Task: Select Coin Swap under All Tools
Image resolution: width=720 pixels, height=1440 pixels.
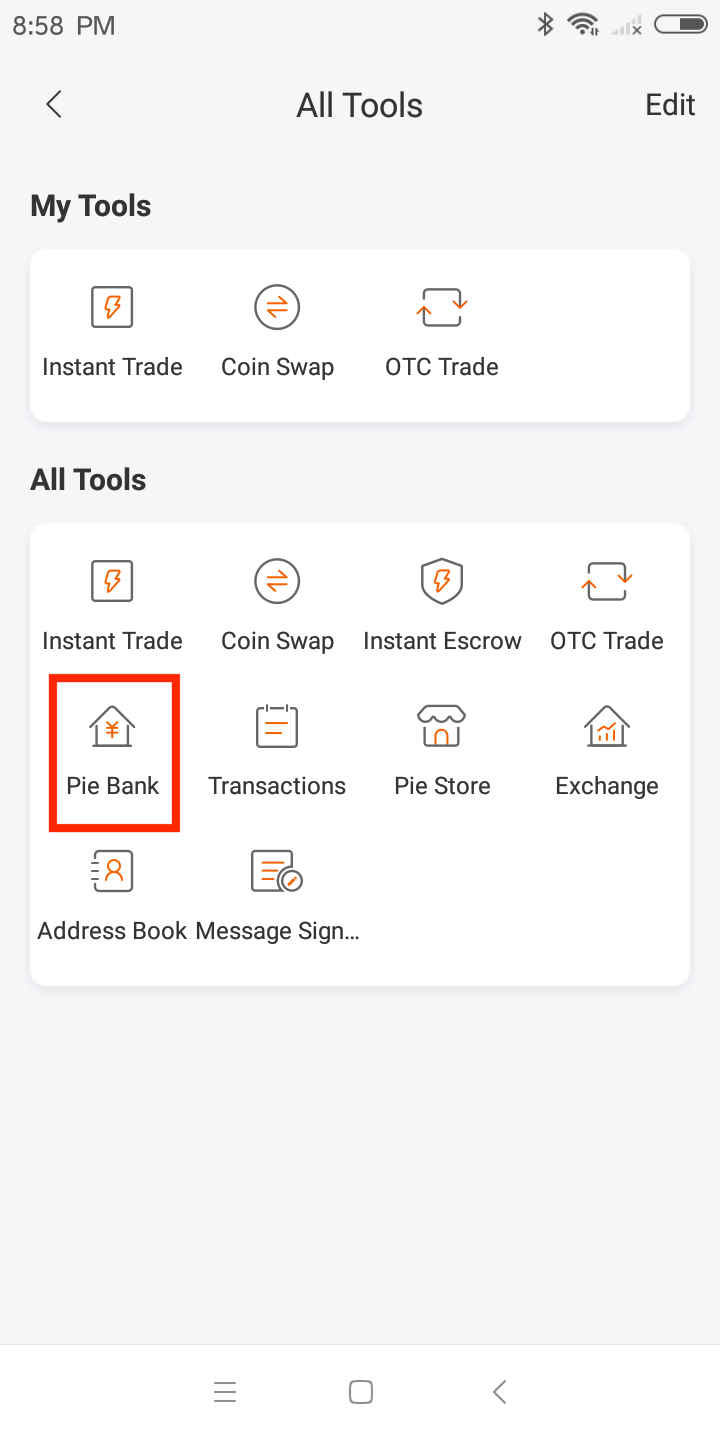Action: click(277, 606)
